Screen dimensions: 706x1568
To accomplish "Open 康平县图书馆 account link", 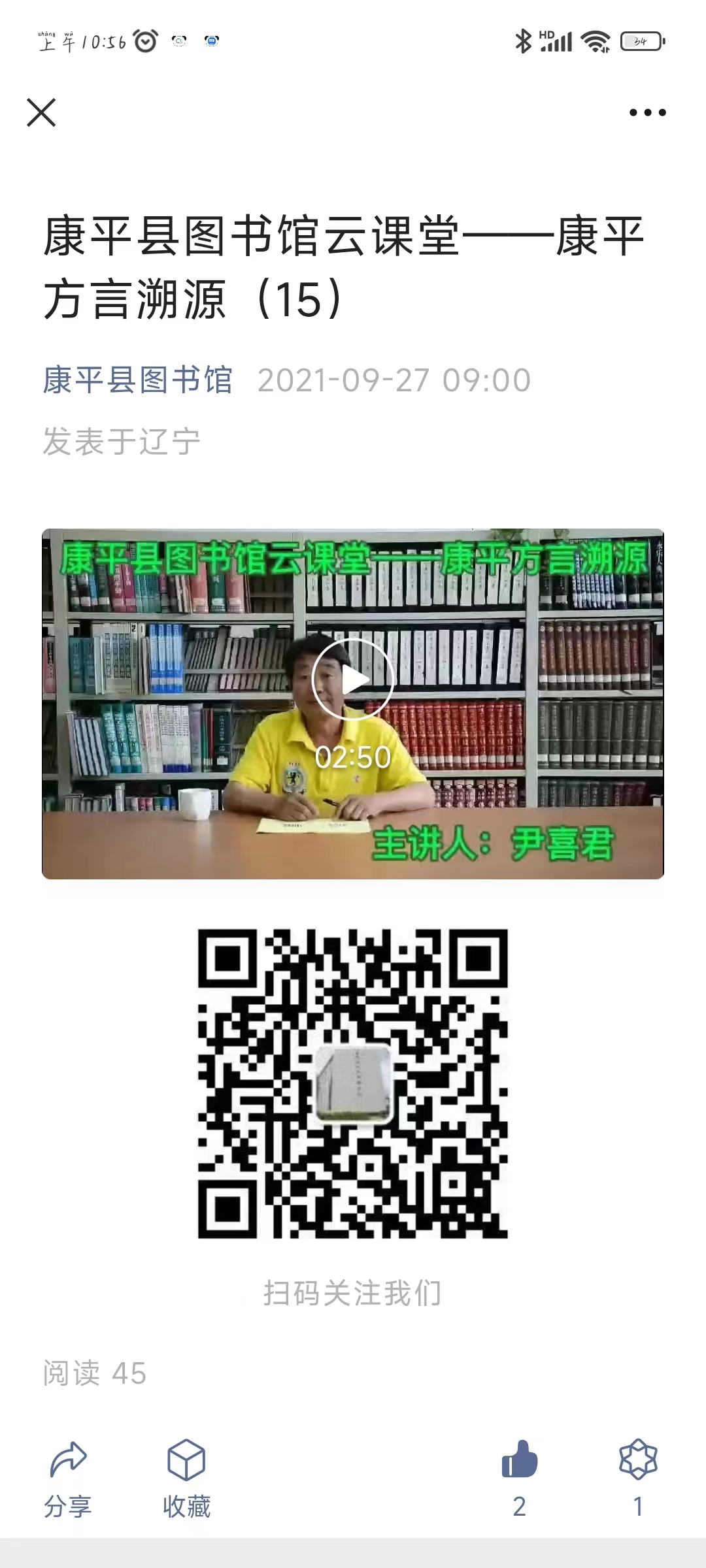I will tap(138, 380).
